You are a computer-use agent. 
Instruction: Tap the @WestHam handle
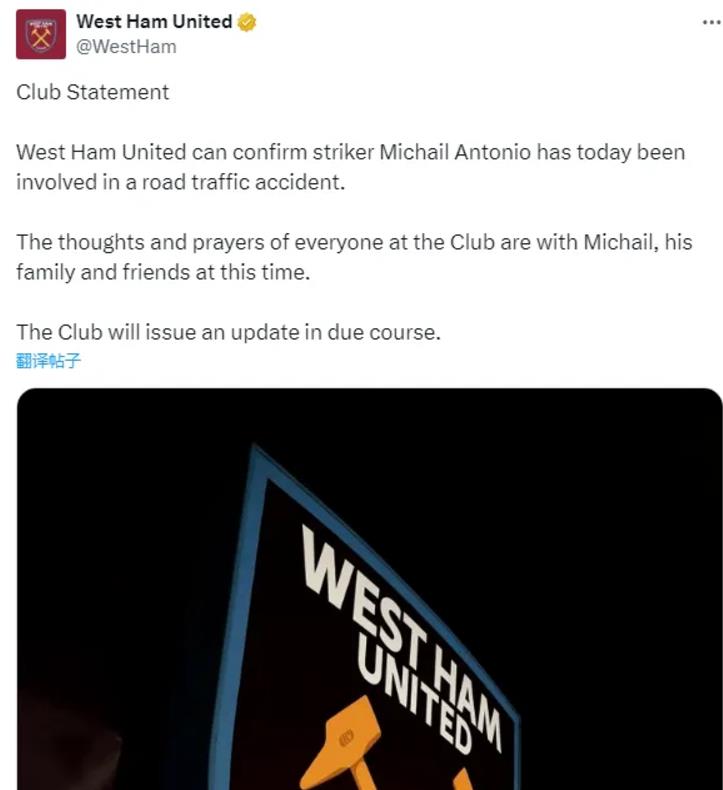[126, 46]
